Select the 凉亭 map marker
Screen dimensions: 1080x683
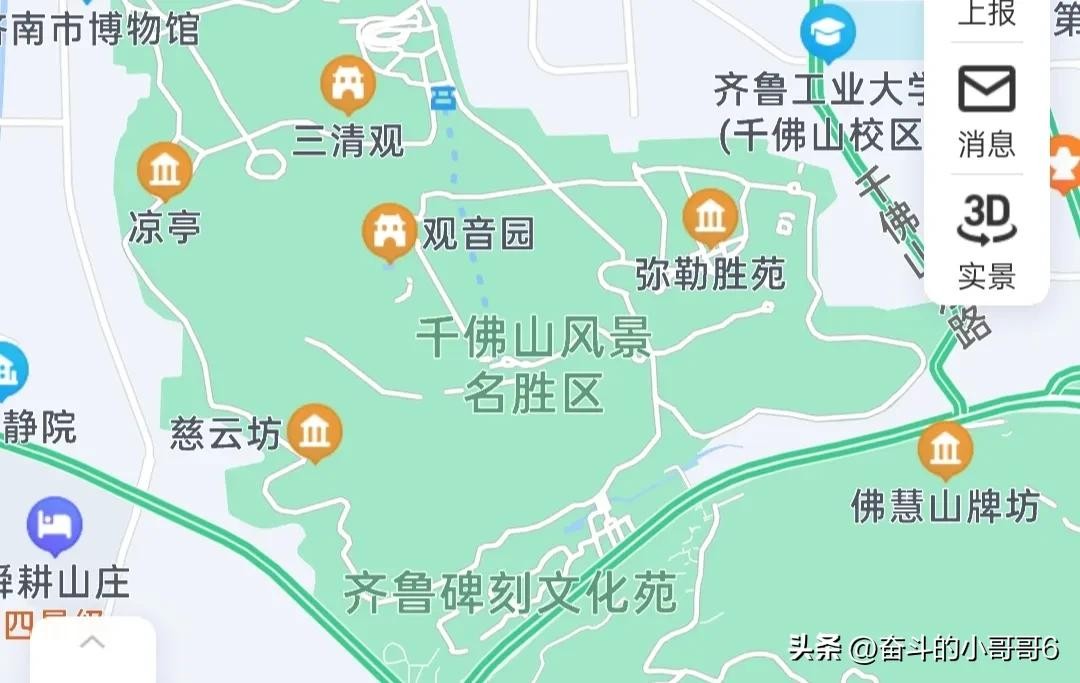pyautogui.click(x=165, y=171)
